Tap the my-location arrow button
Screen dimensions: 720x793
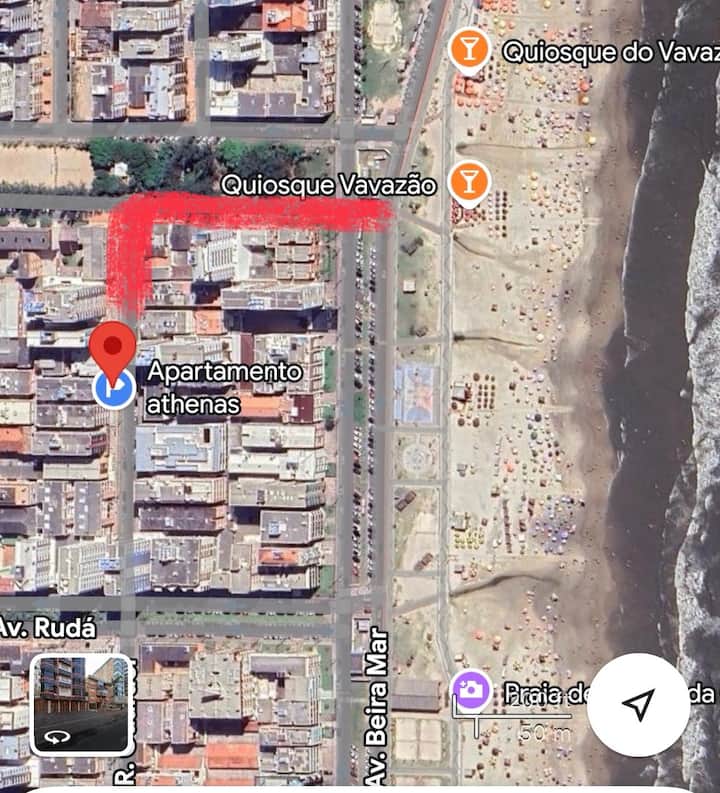[638, 704]
